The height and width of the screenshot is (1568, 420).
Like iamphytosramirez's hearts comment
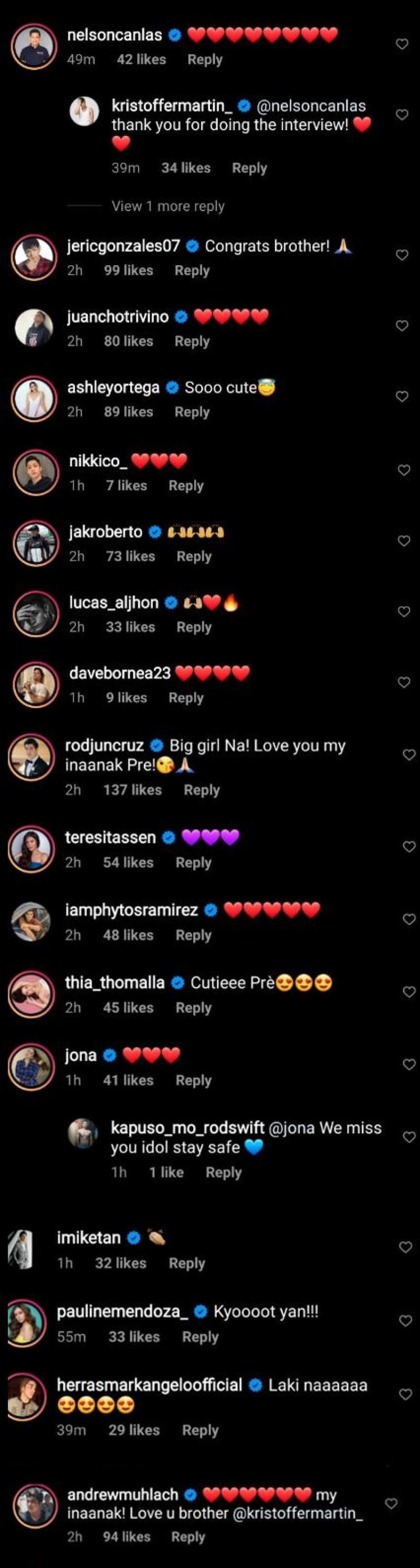pos(409,919)
